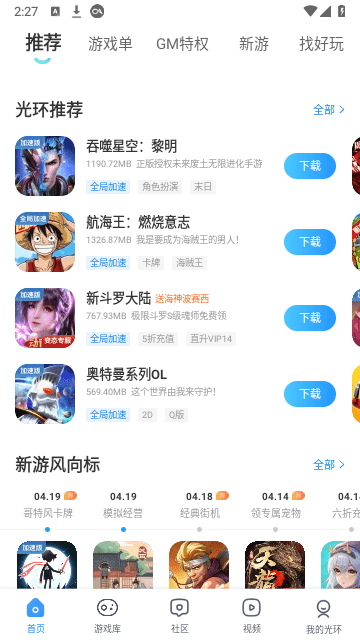
Task: Open the 模拟经营 game thumbnail
Action: (x=123, y=565)
